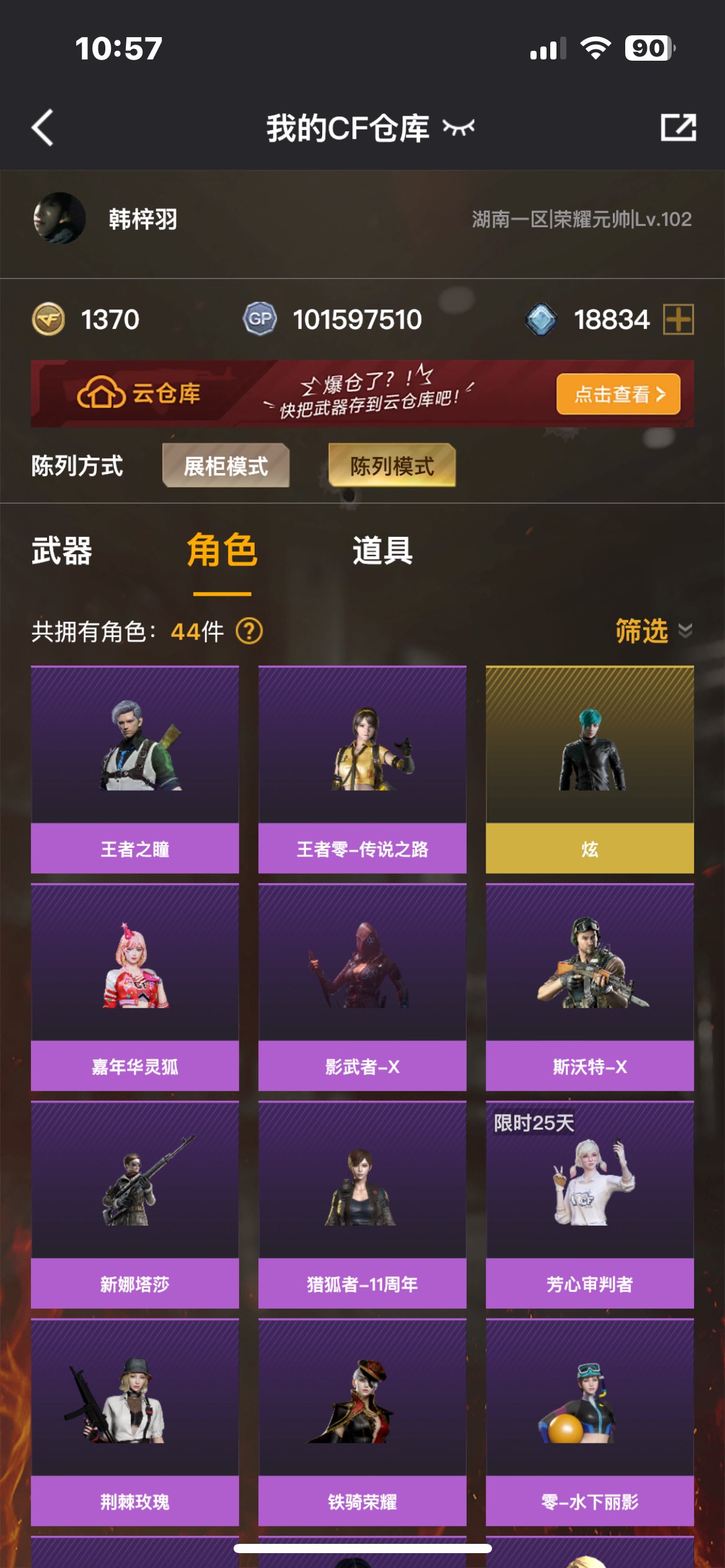View the 影武者-X character

pyautogui.click(x=362, y=987)
